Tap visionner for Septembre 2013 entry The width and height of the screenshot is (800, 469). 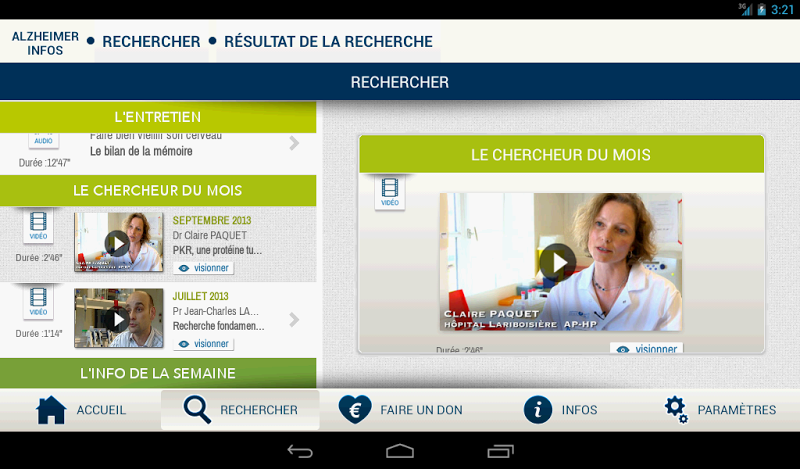(203, 268)
